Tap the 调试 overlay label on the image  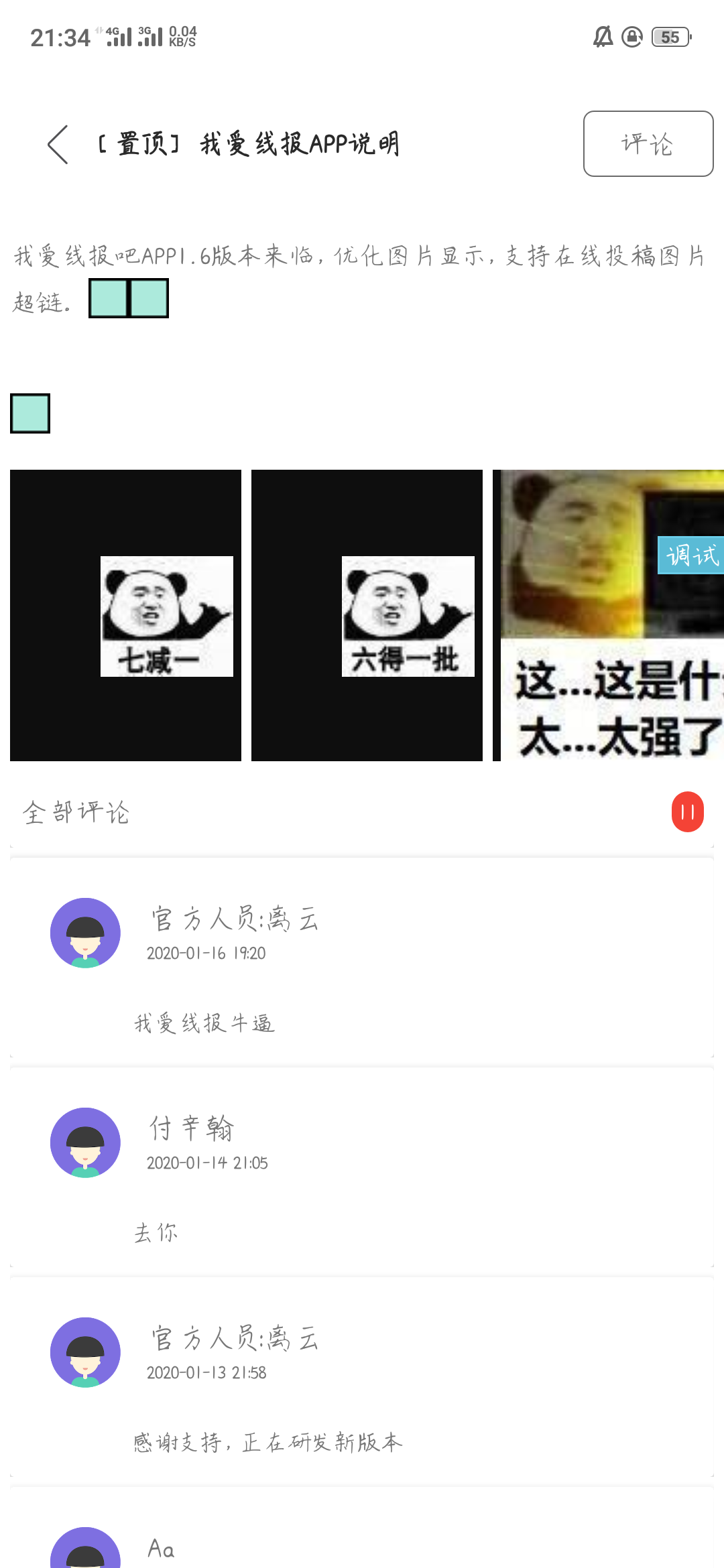(692, 556)
